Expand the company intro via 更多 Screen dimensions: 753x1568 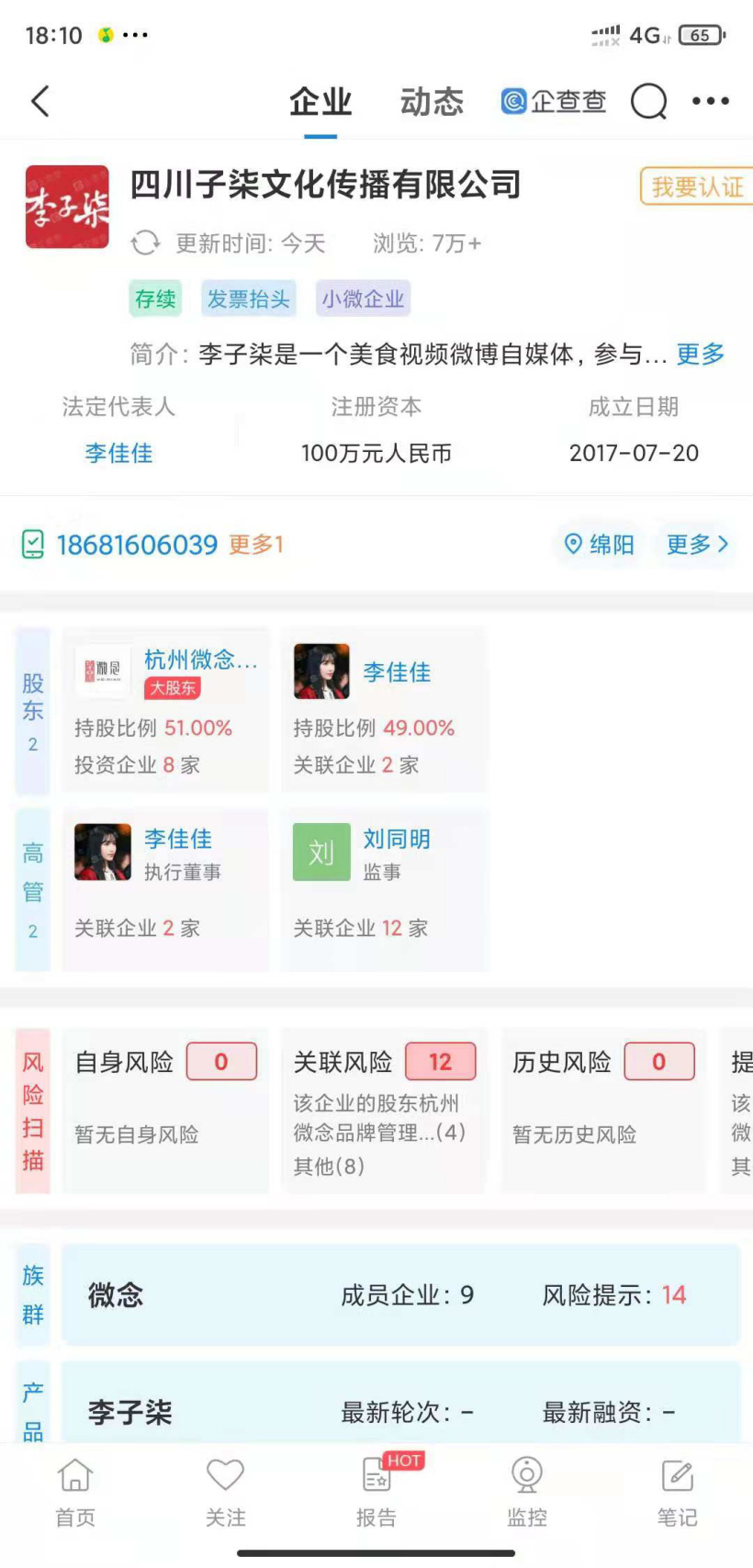pyautogui.click(x=700, y=355)
